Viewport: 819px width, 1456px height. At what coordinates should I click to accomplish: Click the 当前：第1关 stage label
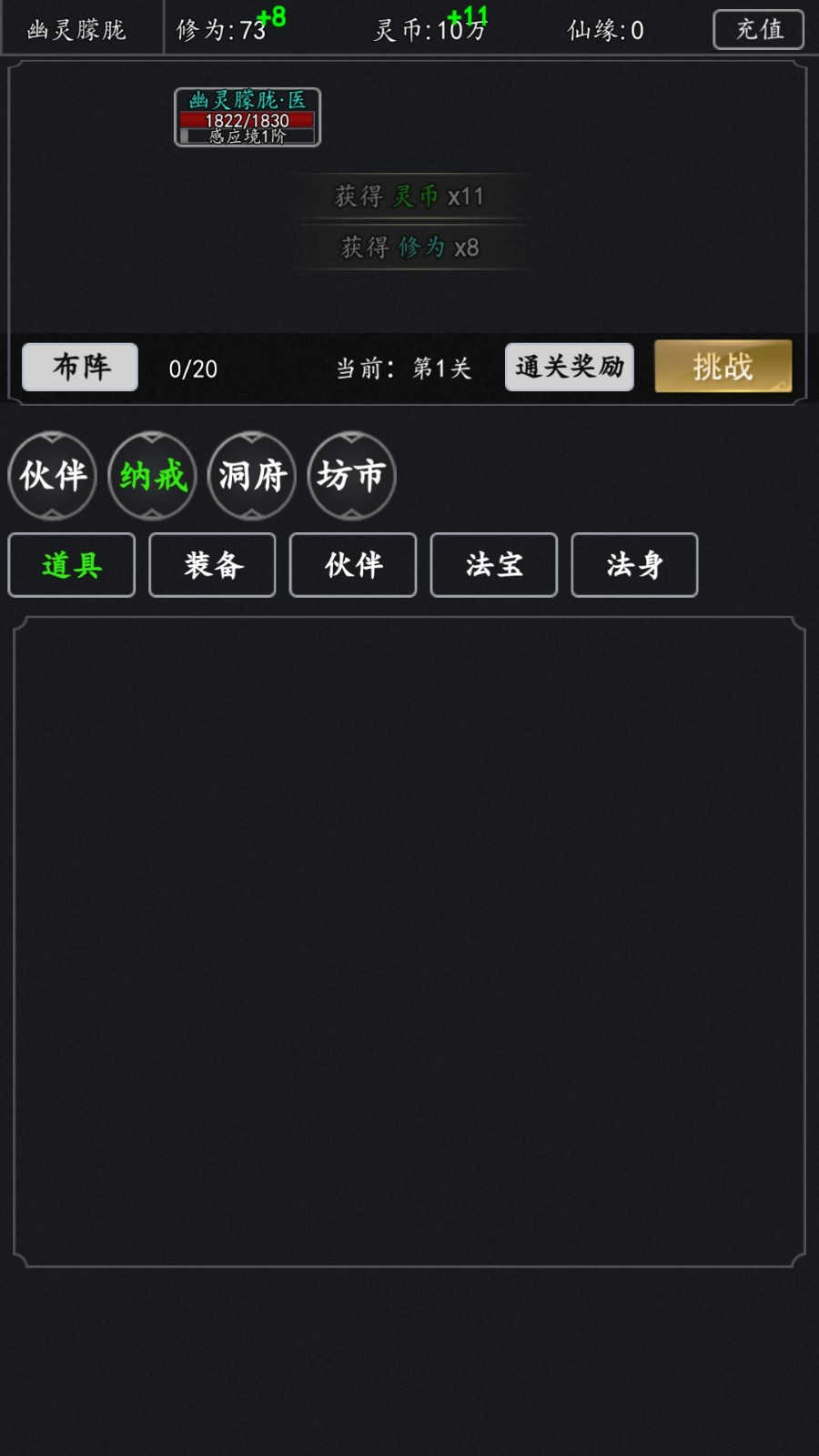[404, 368]
